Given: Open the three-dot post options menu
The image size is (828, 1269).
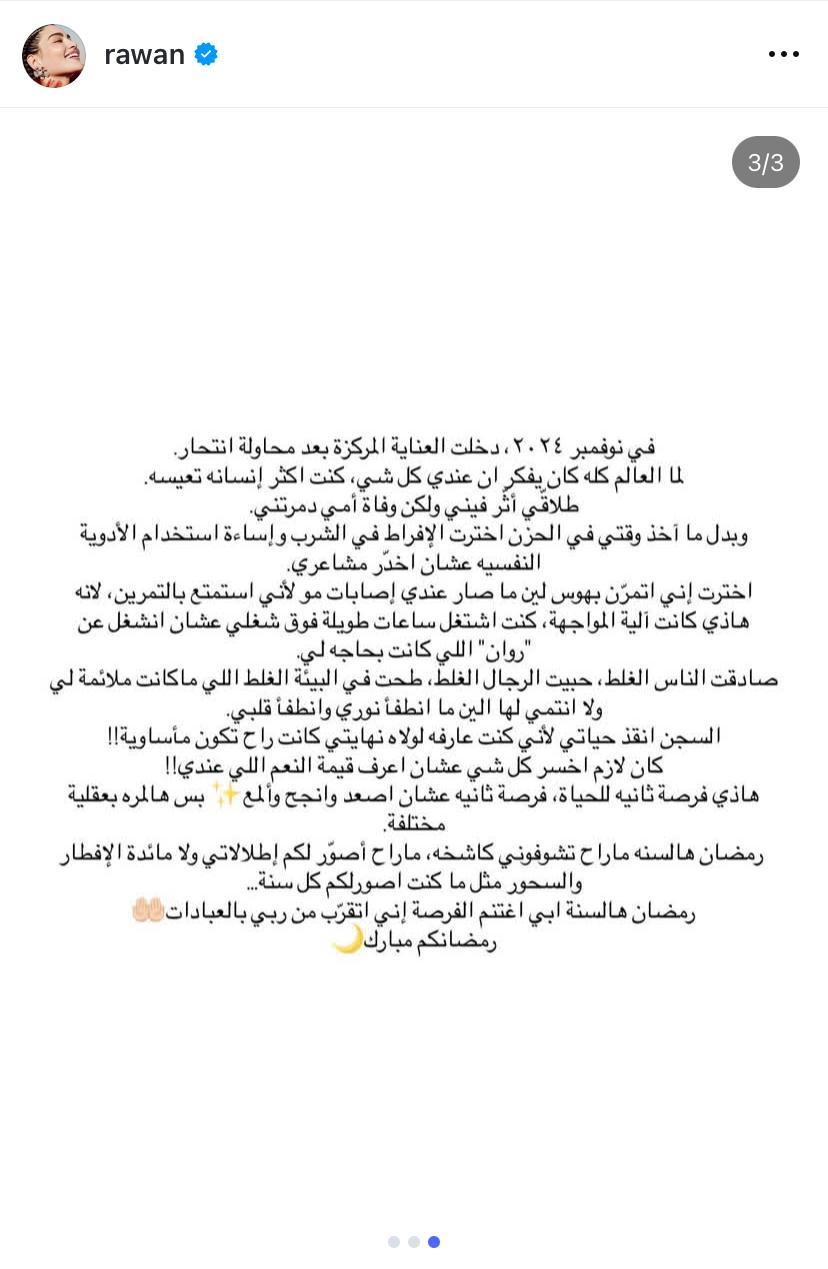Looking at the screenshot, I should pyautogui.click(x=783, y=55).
